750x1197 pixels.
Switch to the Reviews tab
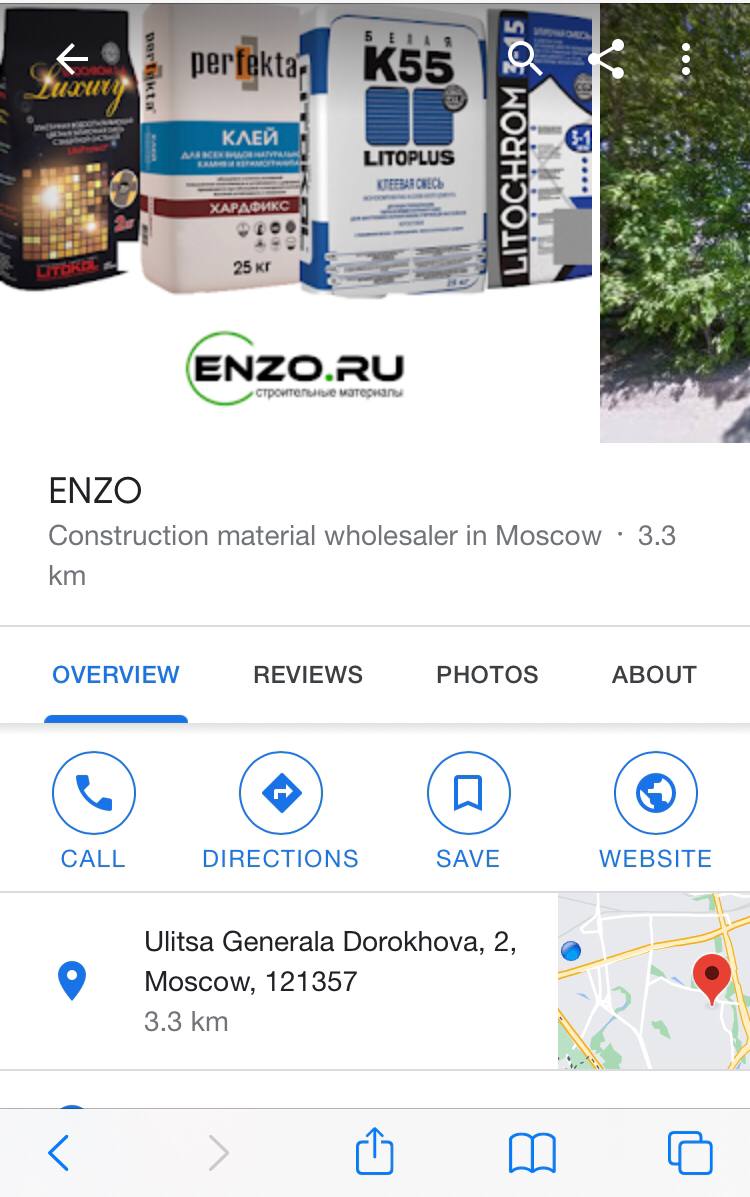pos(308,675)
